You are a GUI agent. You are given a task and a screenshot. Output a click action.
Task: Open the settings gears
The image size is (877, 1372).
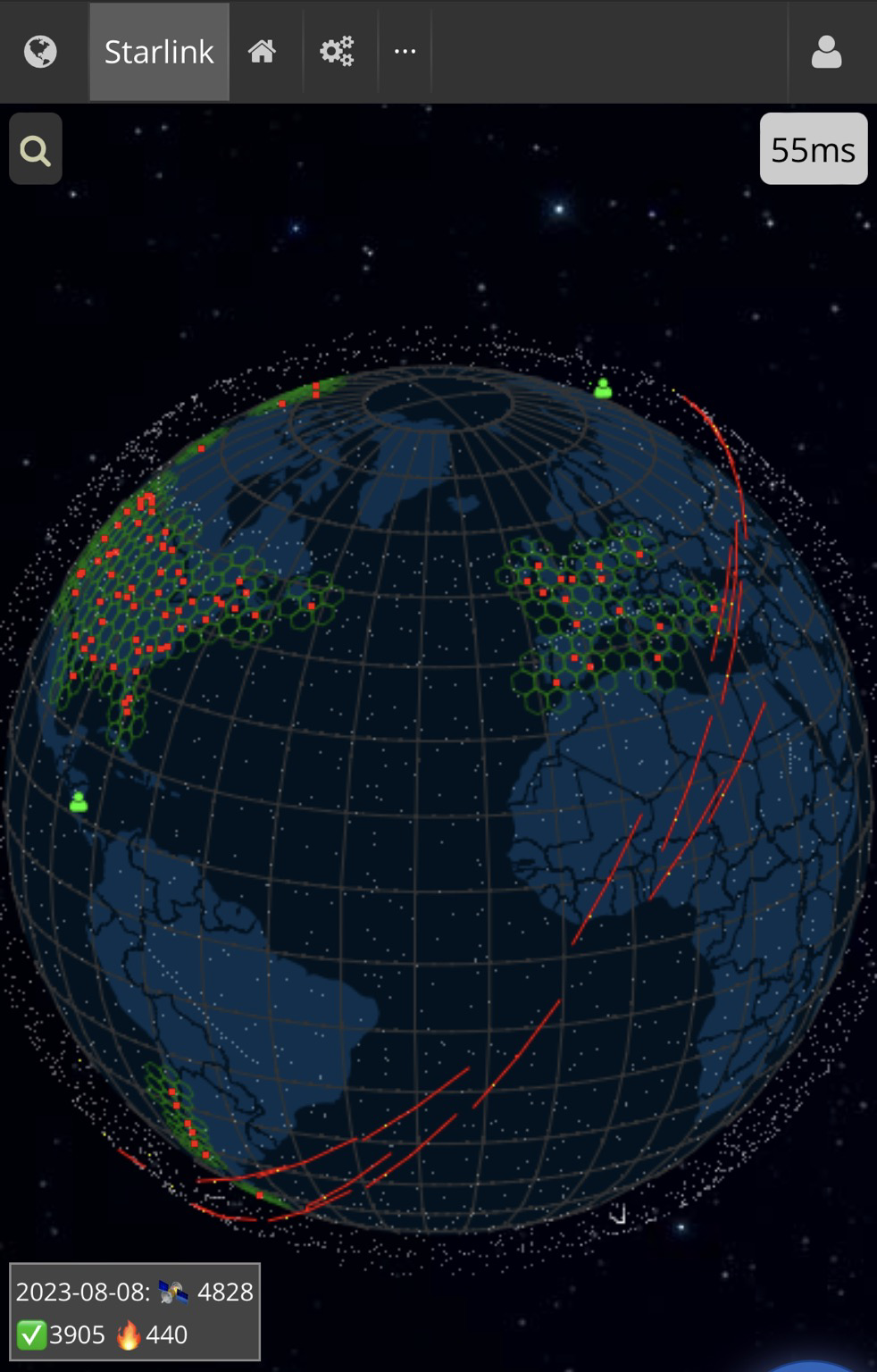pyautogui.click(x=337, y=52)
